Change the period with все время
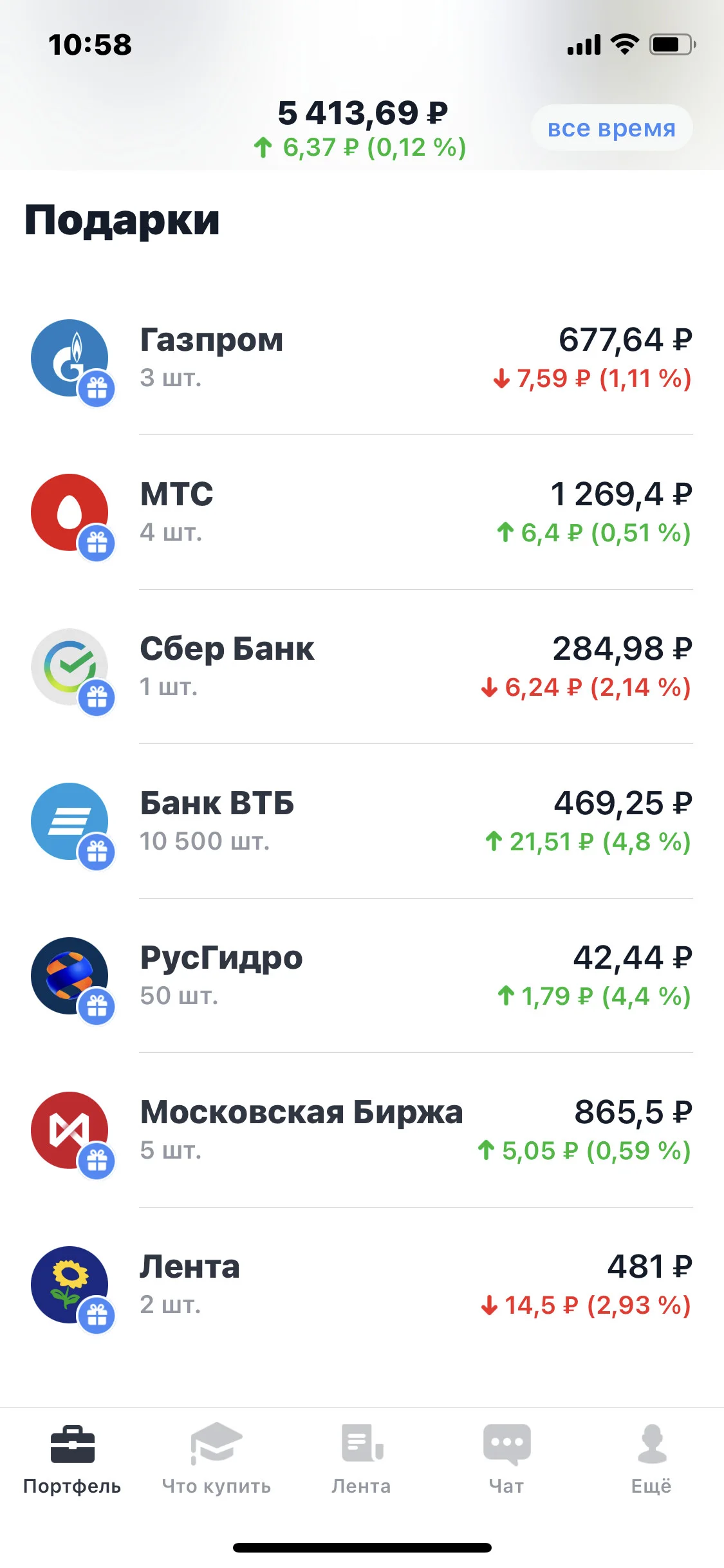This screenshot has width=724, height=1568. (611, 128)
